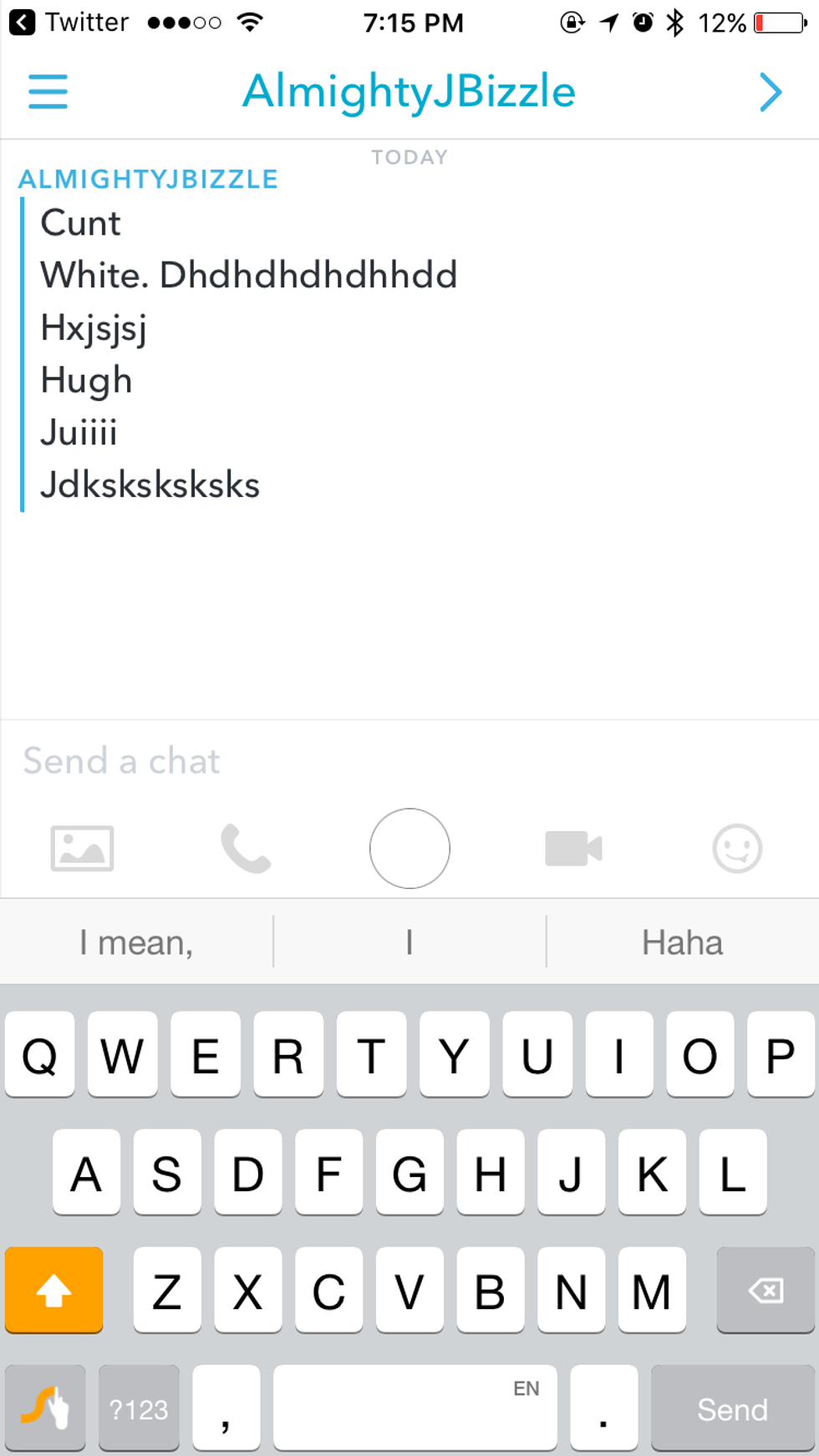This screenshot has width=819, height=1456.
Task: Tap the right chevron arrow
Action: [771, 91]
